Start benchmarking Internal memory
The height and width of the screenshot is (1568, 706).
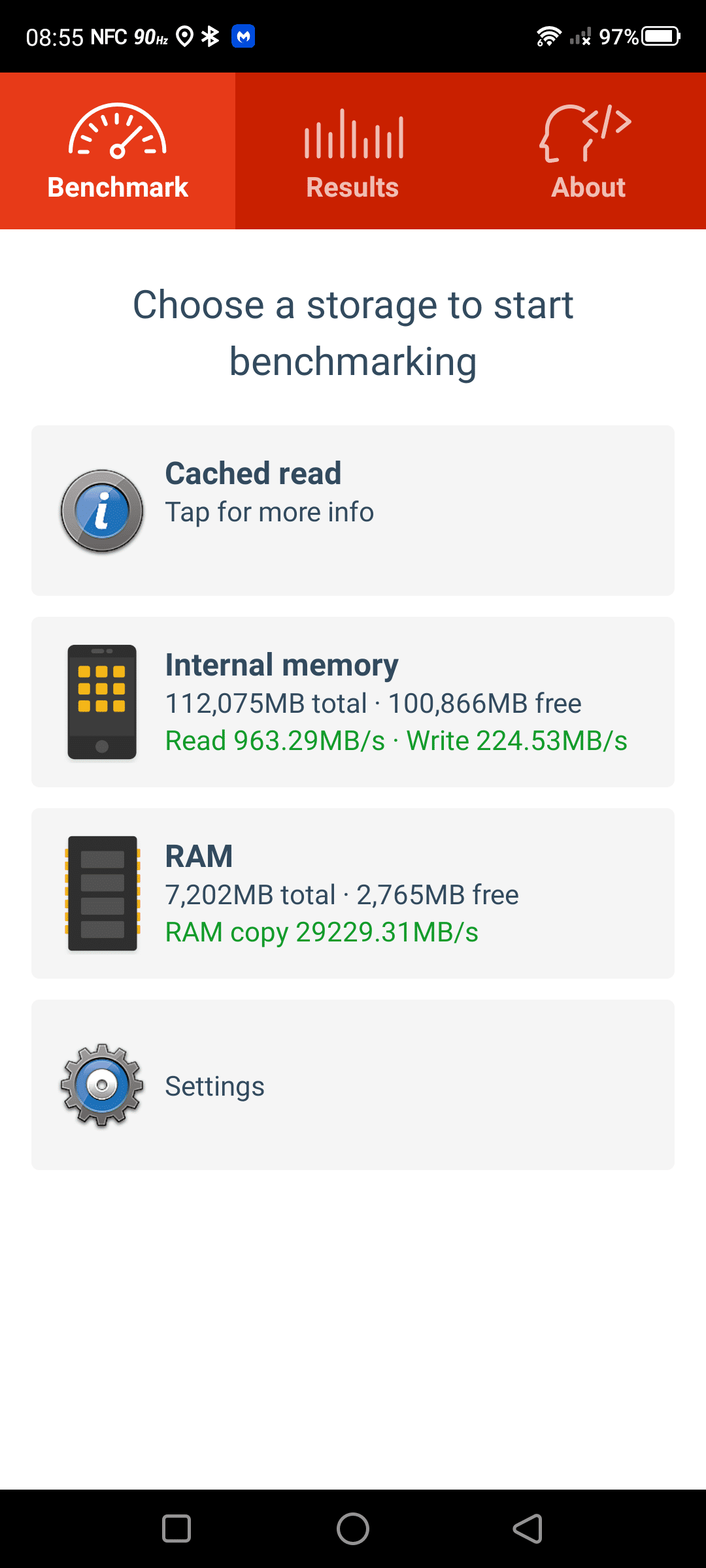pos(353,702)
